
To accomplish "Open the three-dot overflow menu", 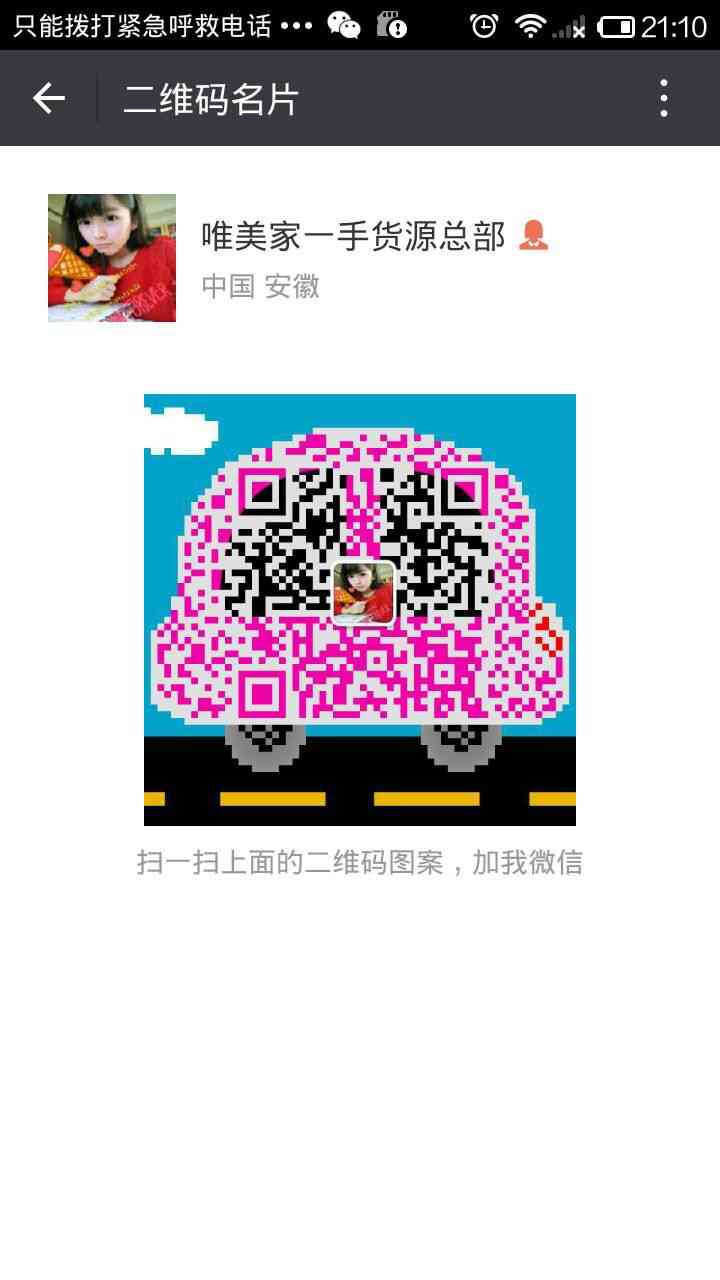I will [x=664, y=98].
